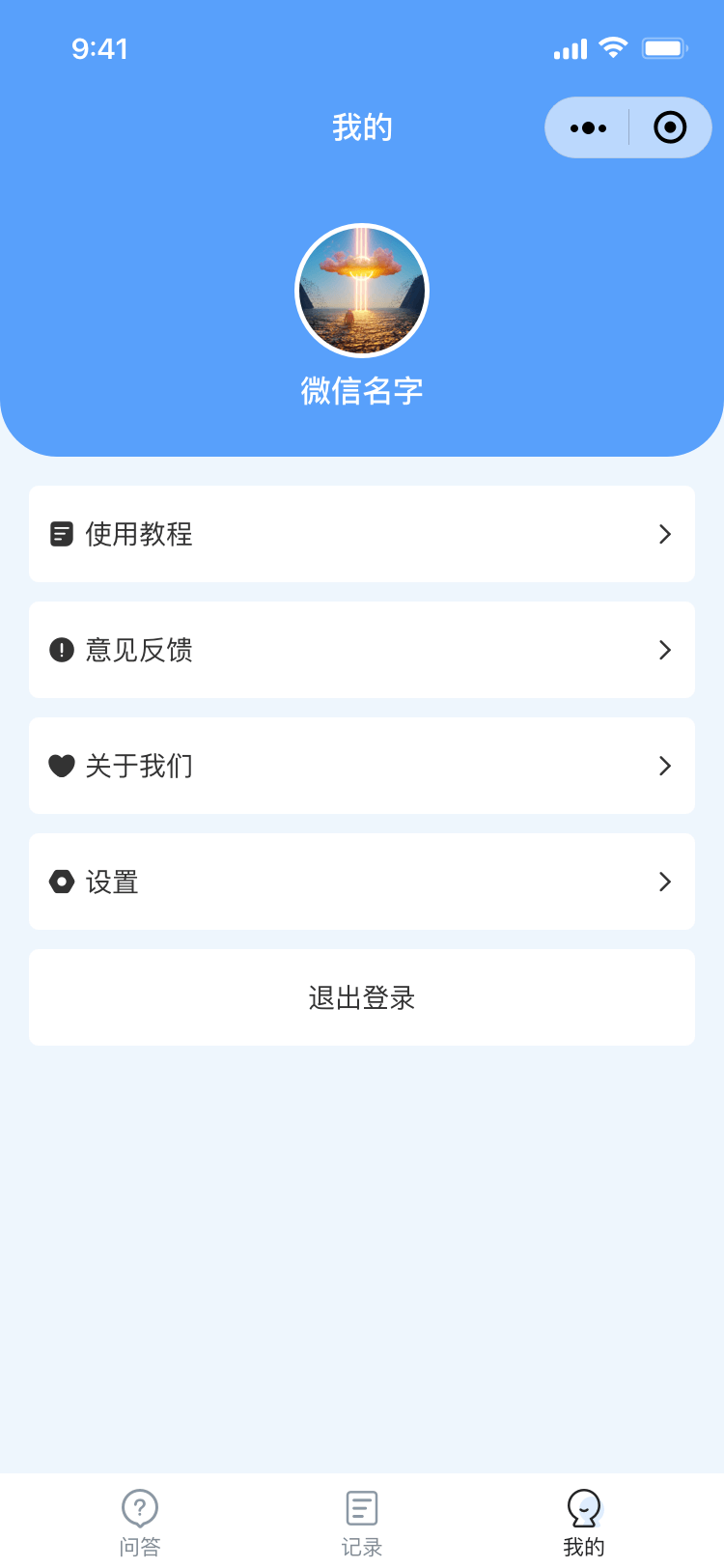724x1568 pixels.
Task: Close the mini program via circle icon
Action: click(670, 127)
